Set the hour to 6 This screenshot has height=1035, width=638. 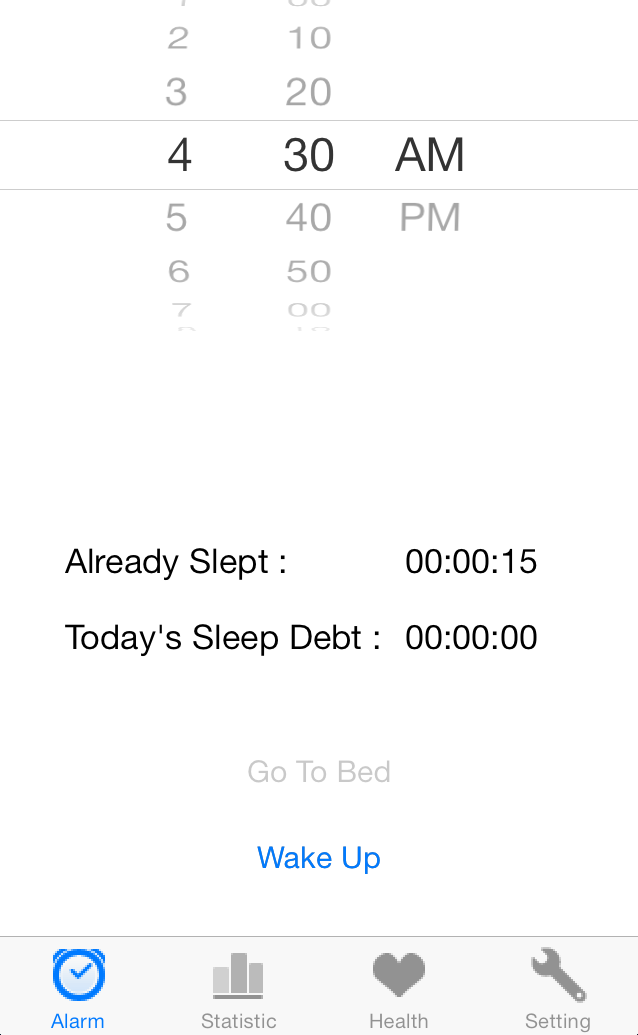click(178, 271)
